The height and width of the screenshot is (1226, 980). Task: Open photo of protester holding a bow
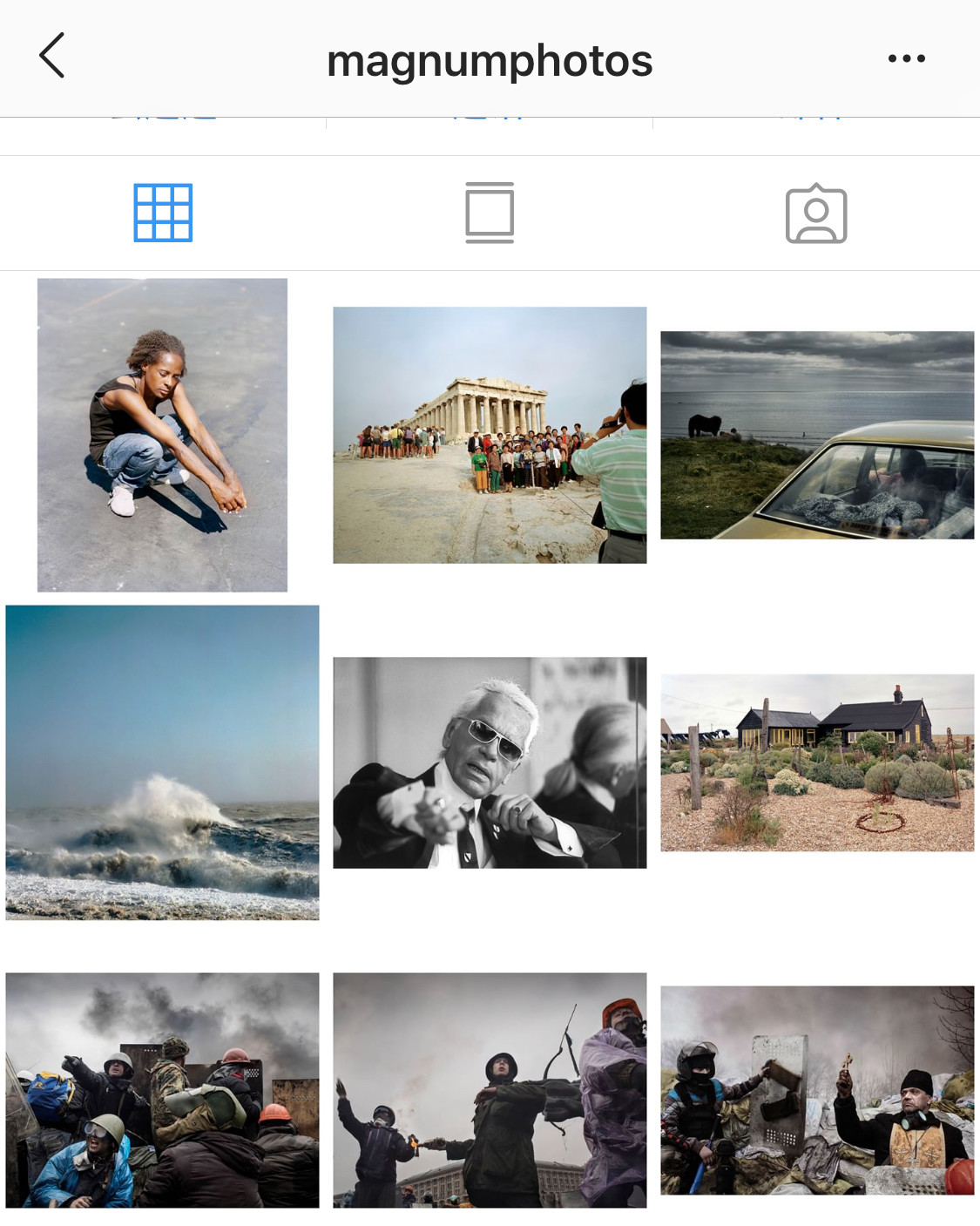[490, 1090]
